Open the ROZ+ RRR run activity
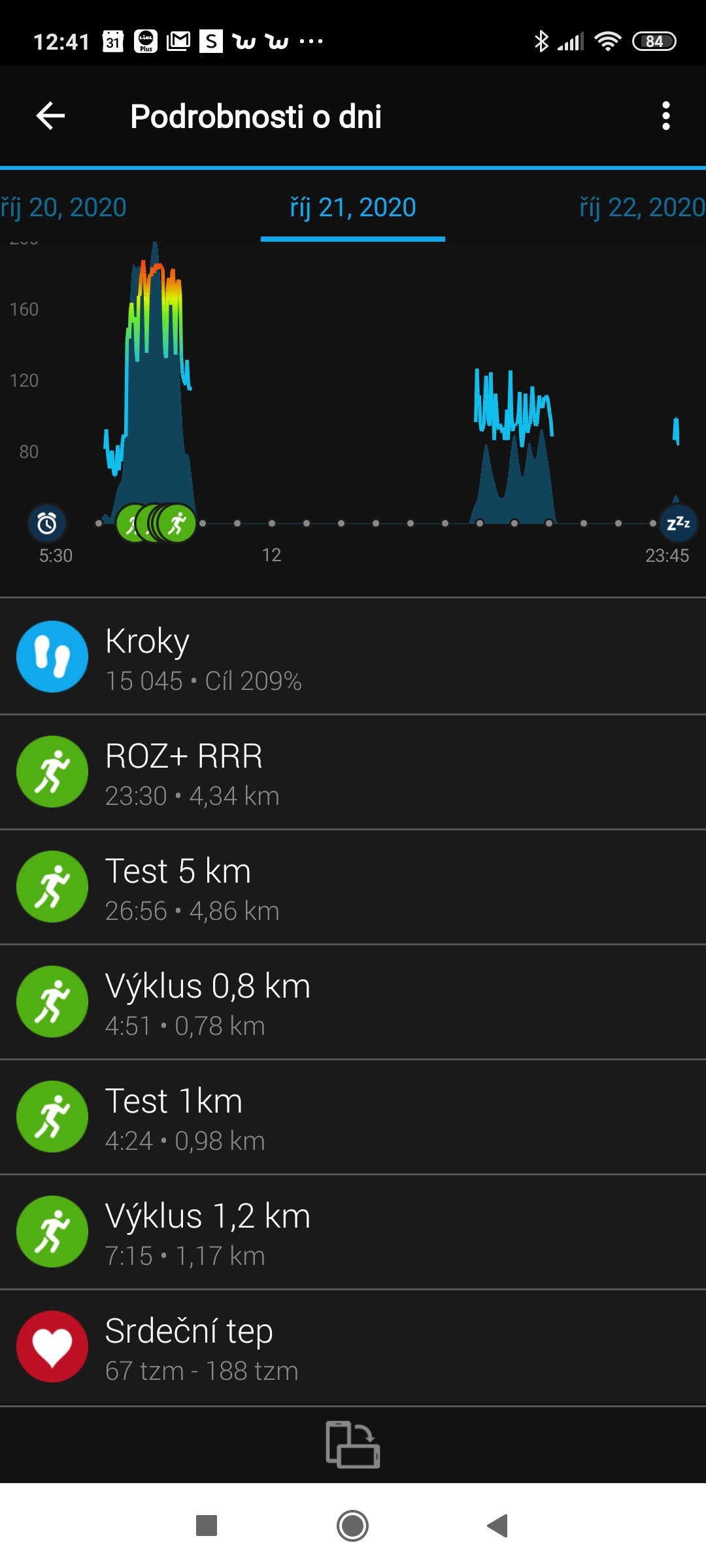Viewport: 706px width, 1568px height. tap(353, 772)
